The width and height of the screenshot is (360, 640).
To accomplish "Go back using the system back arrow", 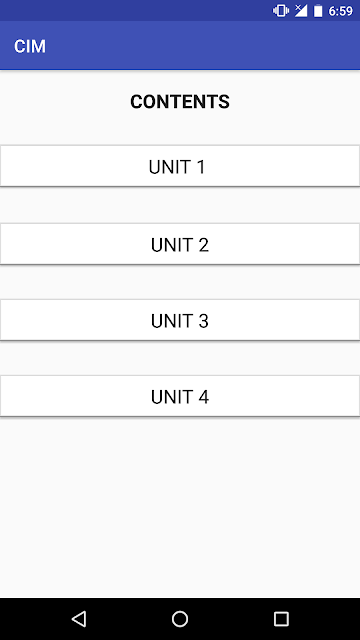I will (79, 619).
